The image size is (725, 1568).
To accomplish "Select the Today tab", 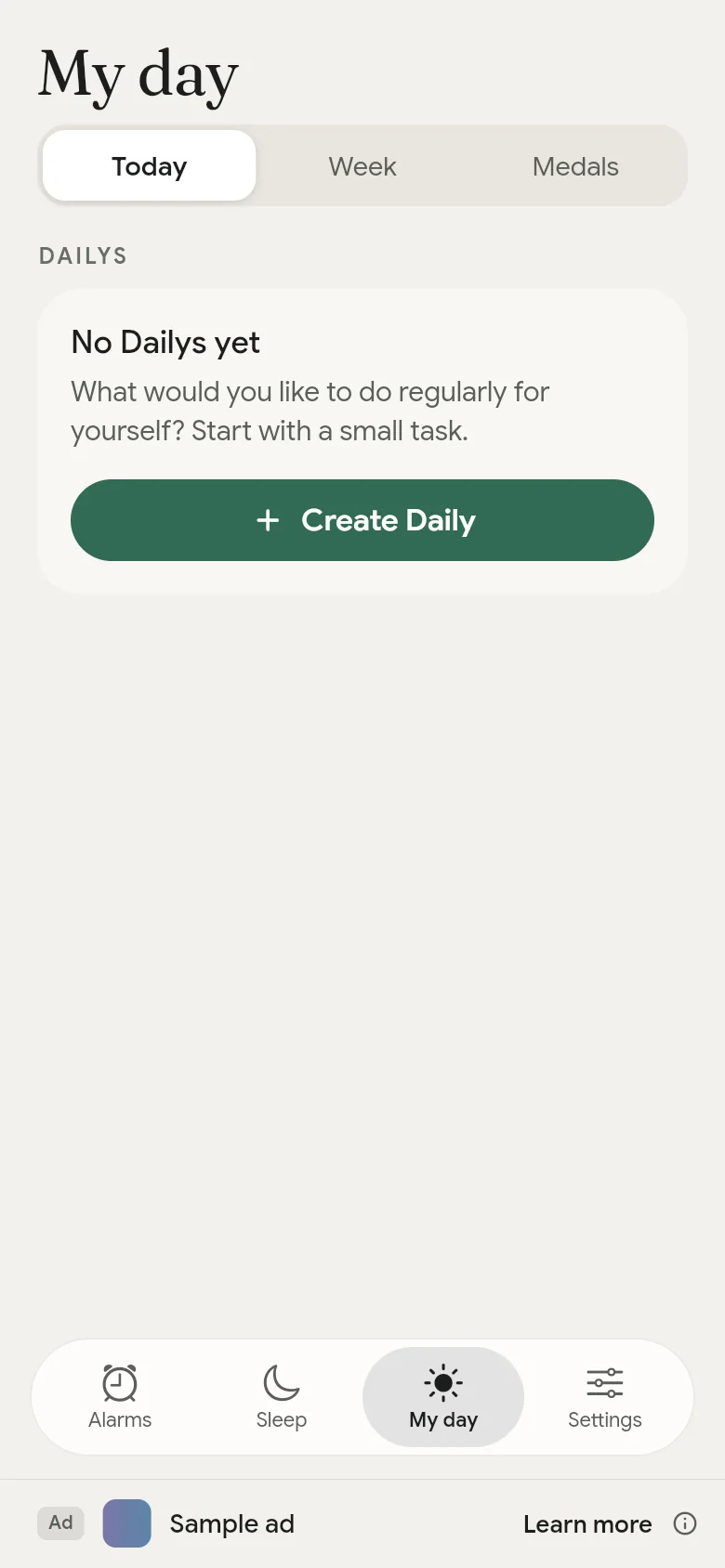I will point(150,166).
